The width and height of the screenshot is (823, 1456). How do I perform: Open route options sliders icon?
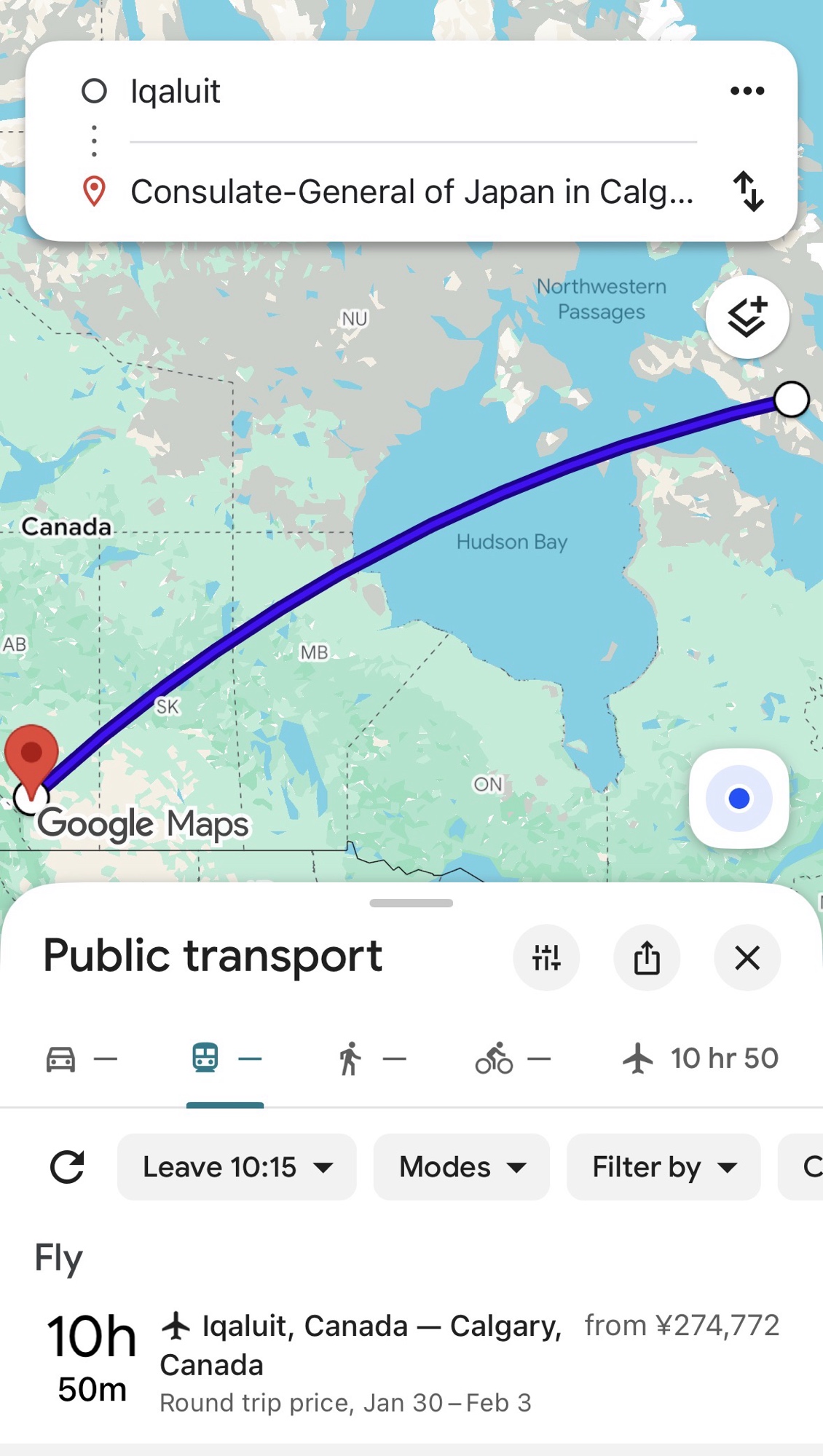546,958
